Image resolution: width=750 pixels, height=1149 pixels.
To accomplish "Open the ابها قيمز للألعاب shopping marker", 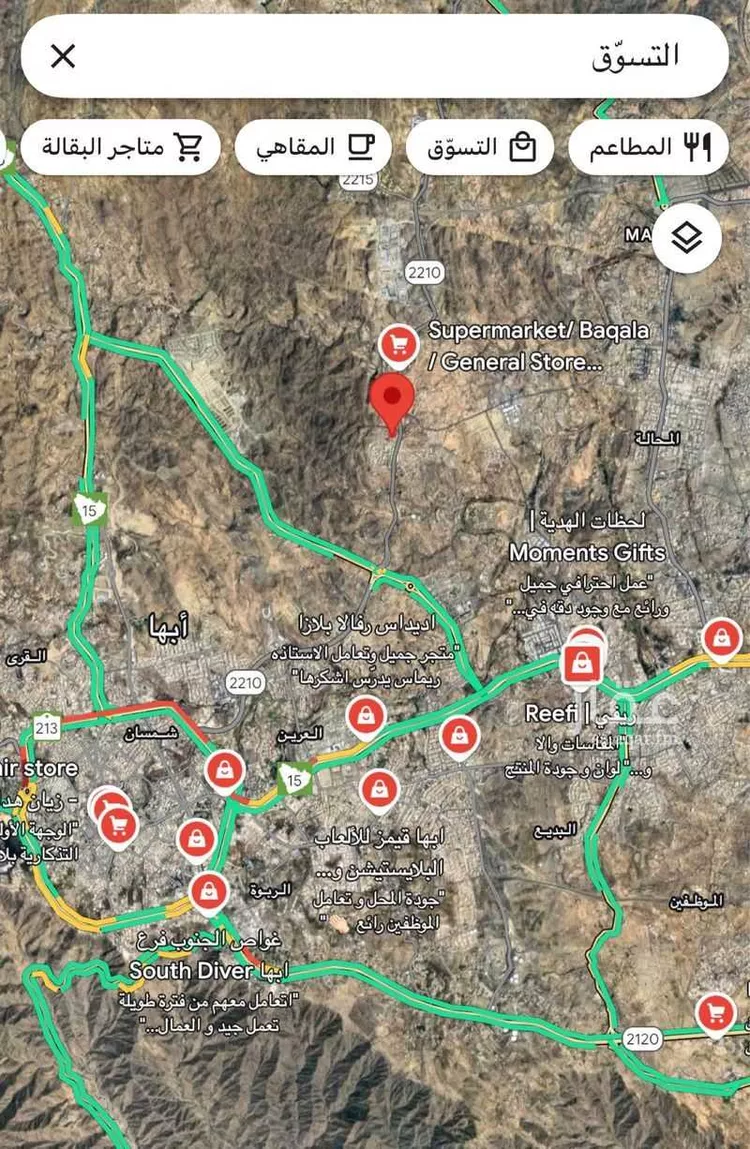I will 380,790.
